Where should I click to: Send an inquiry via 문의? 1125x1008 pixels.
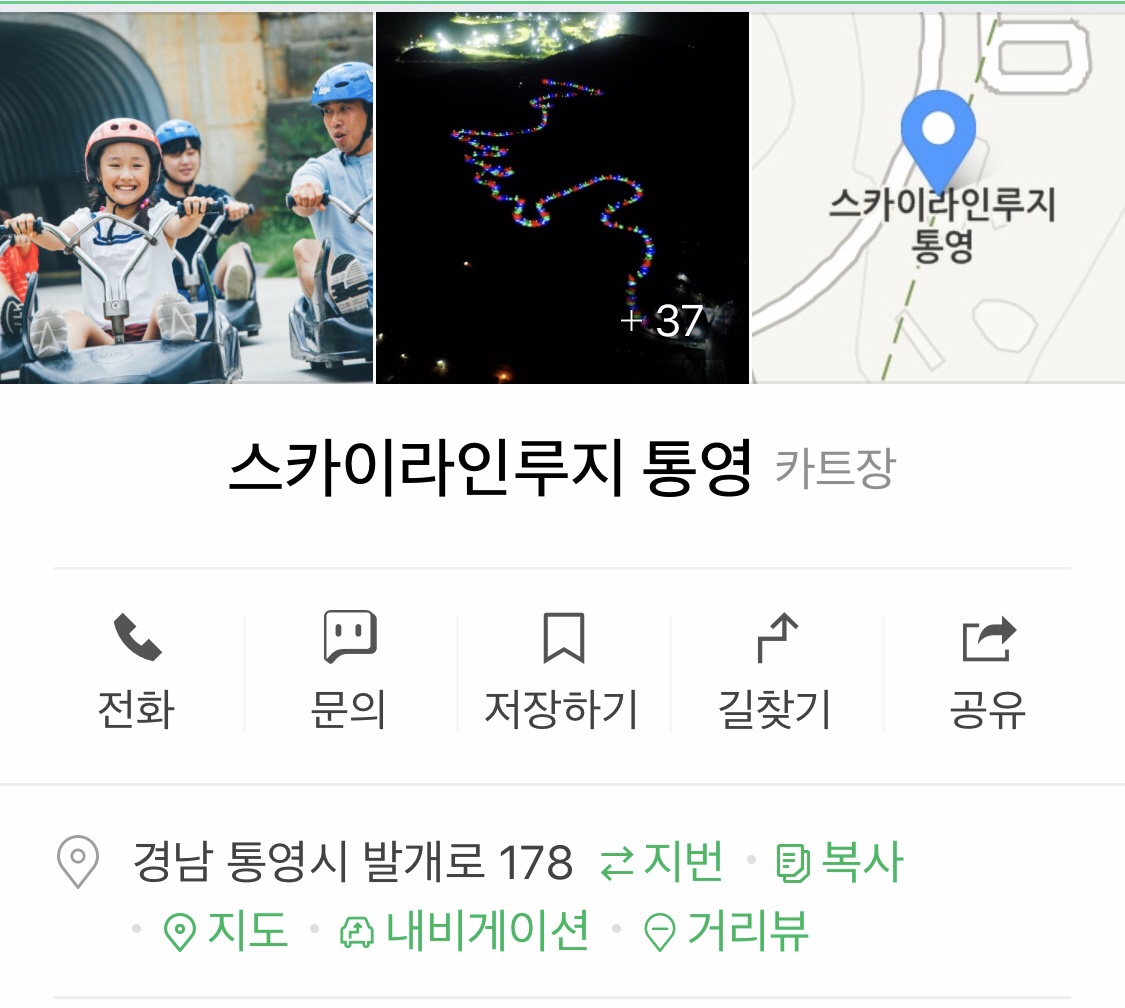349,671
